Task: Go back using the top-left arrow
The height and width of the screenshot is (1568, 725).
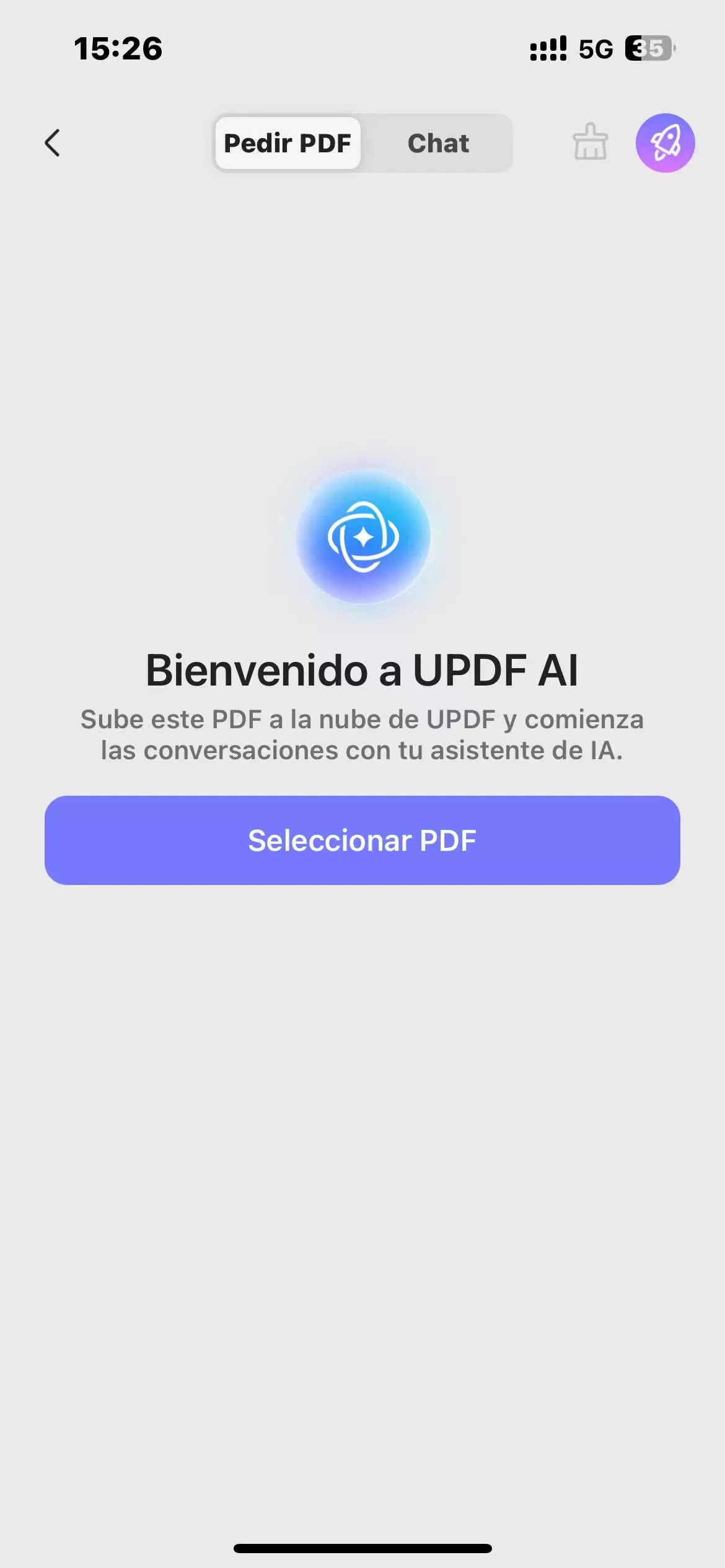Action: click(53, 143)
